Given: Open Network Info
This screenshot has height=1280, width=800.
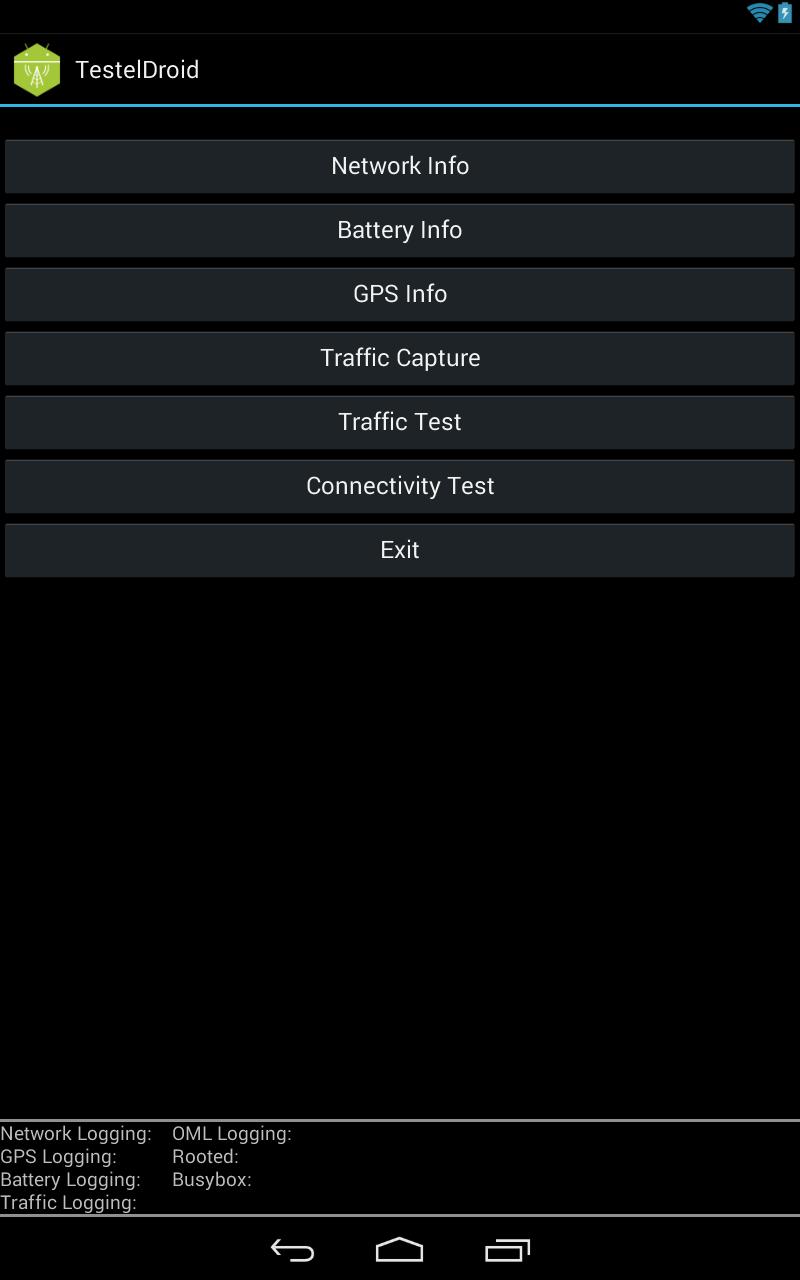Looking at the screenshot, I should [400, 166].
